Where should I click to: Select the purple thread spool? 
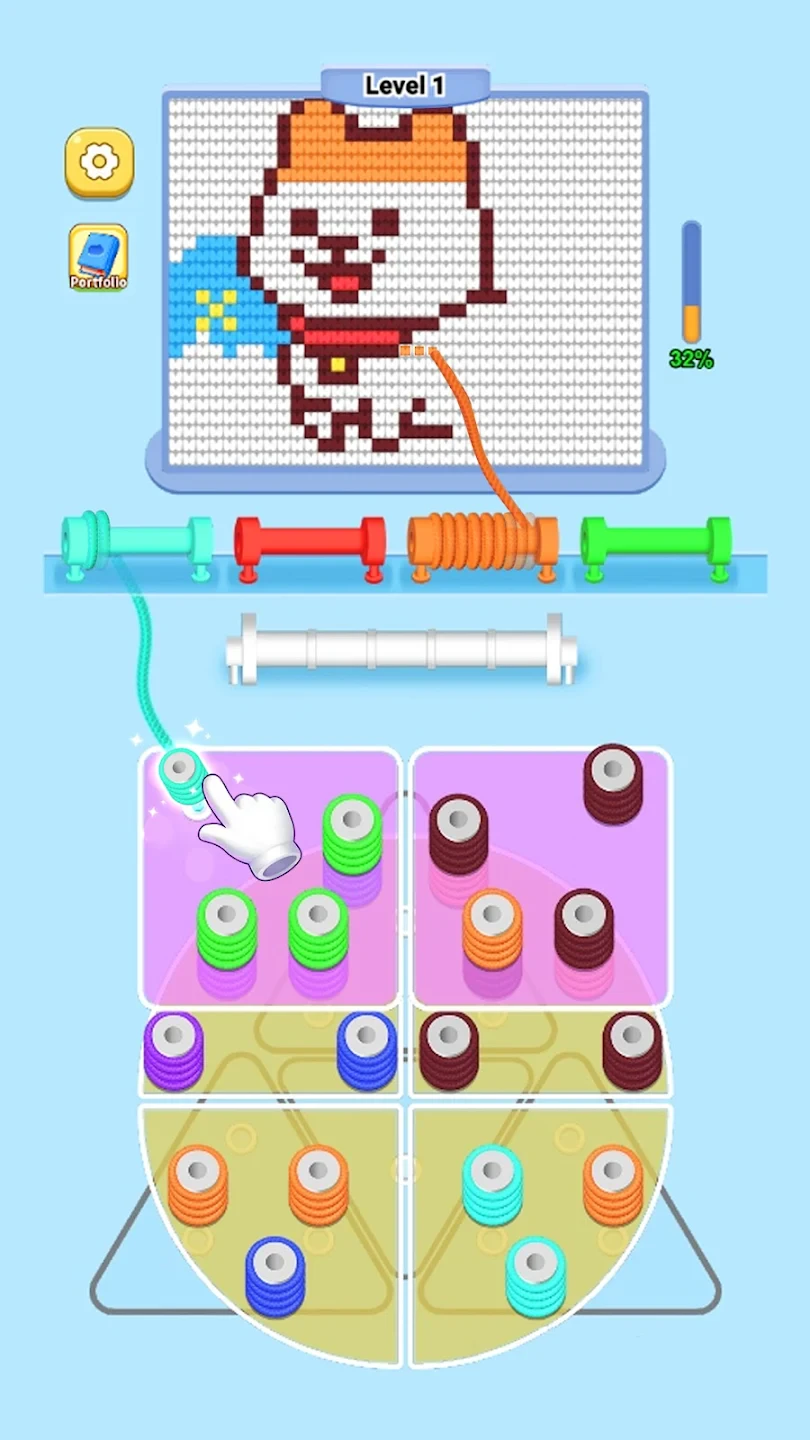pos(174,1049)
